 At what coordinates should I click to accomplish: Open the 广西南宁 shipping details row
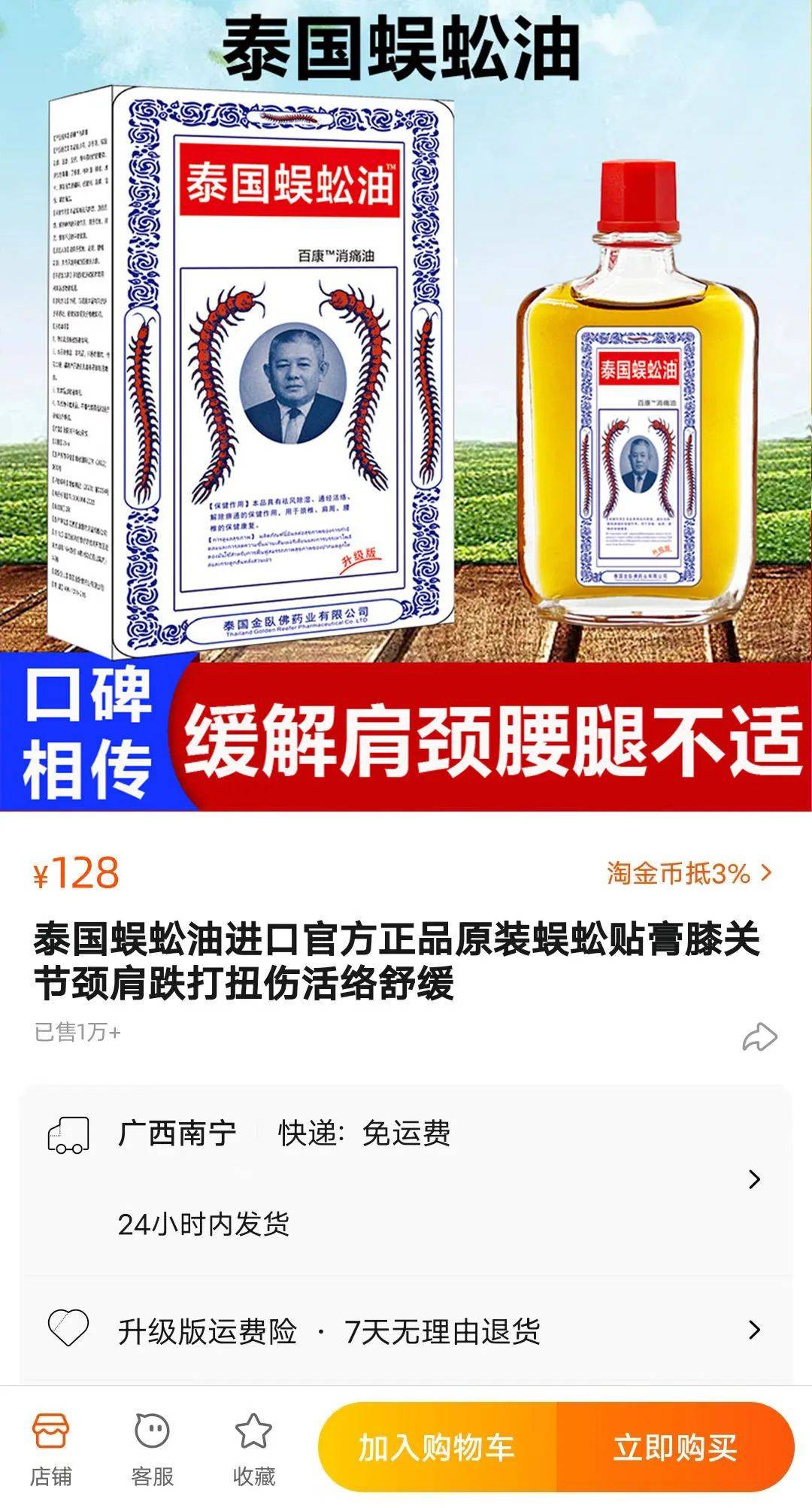(406, 1178)
